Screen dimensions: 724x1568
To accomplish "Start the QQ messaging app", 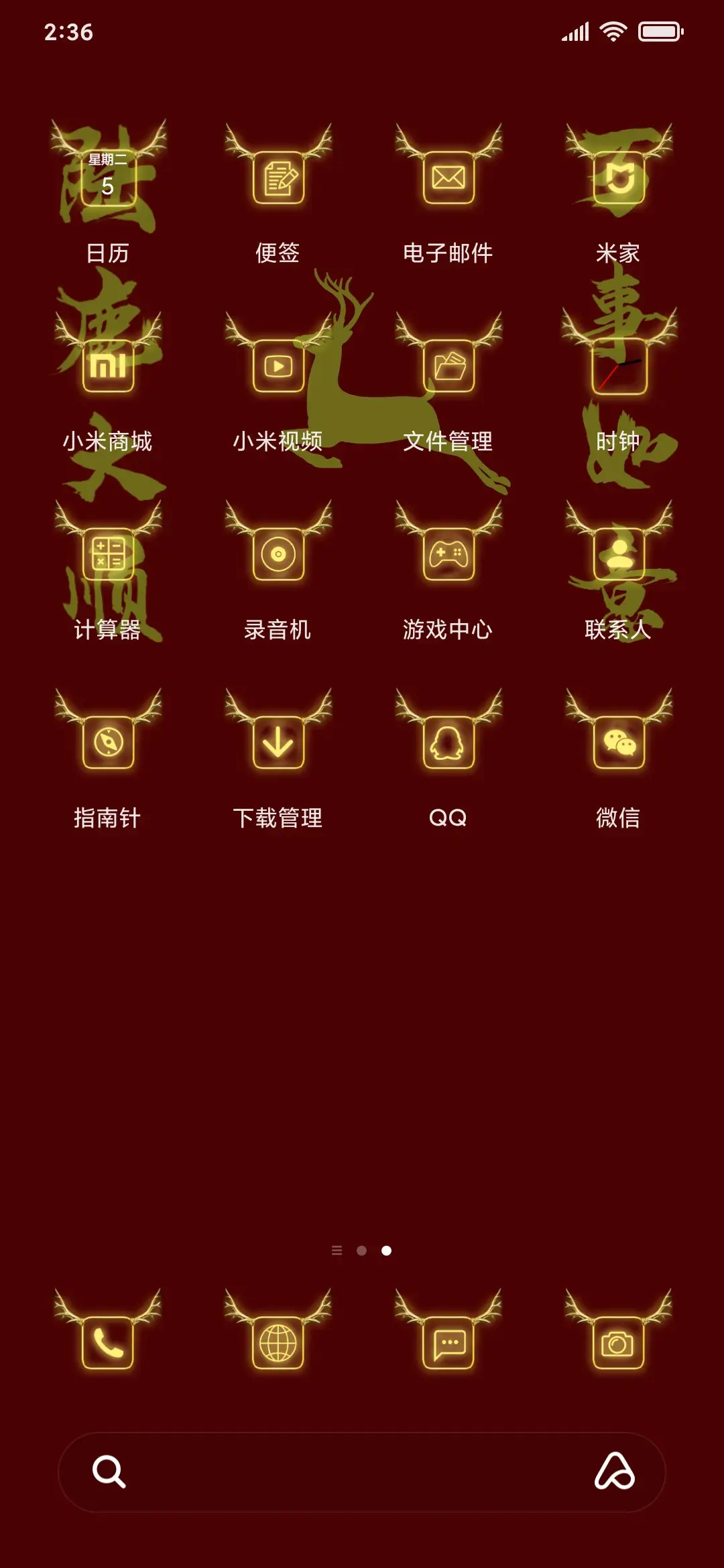I will 448,742.
